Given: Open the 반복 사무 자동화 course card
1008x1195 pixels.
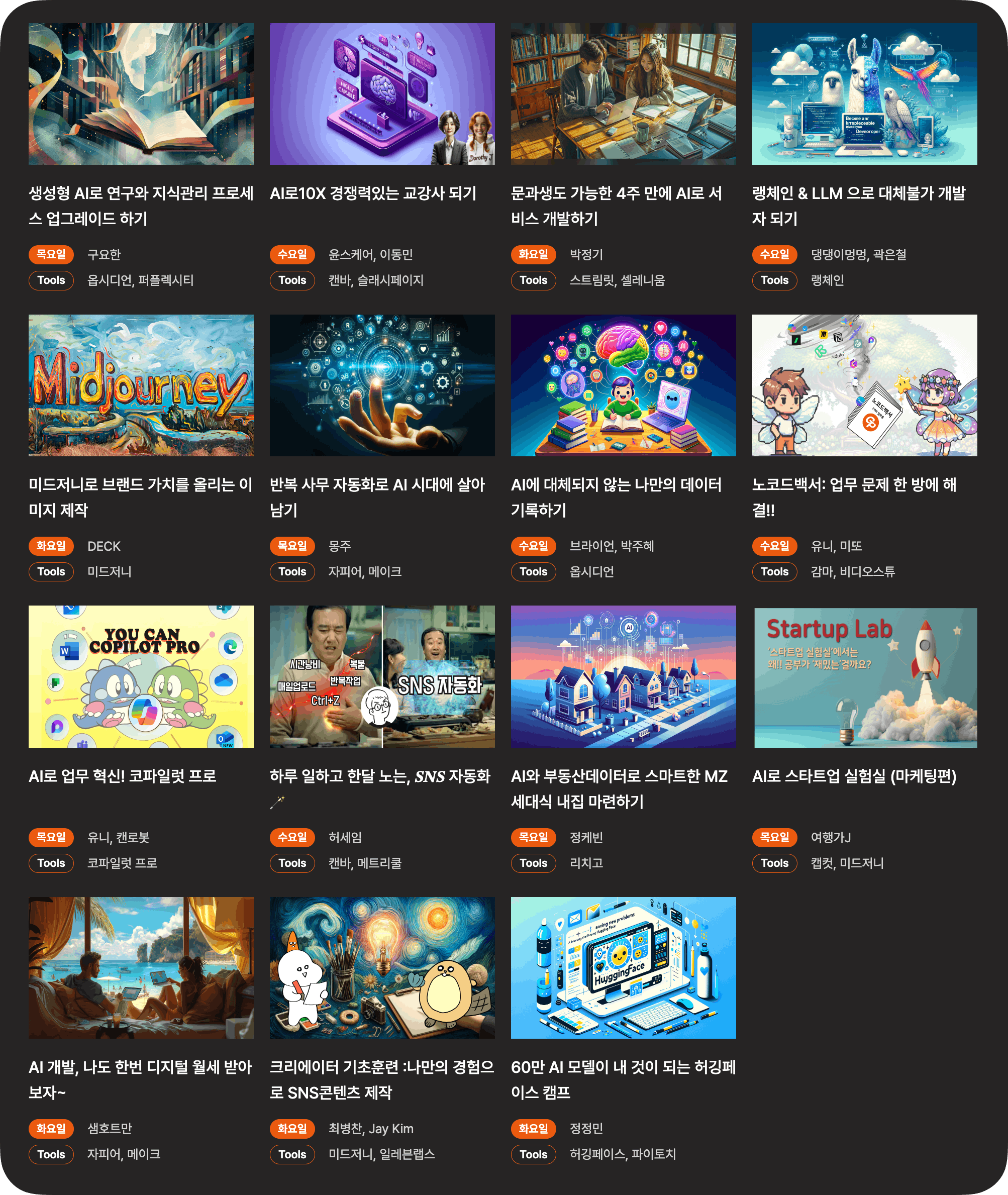Looking at the screenshot, I should coord(382,385).
